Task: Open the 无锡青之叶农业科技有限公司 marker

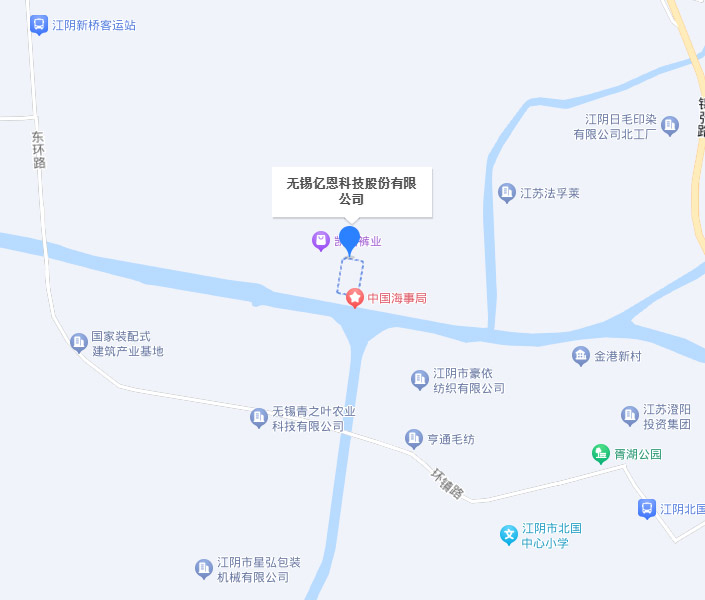Action: click(259, 418)
